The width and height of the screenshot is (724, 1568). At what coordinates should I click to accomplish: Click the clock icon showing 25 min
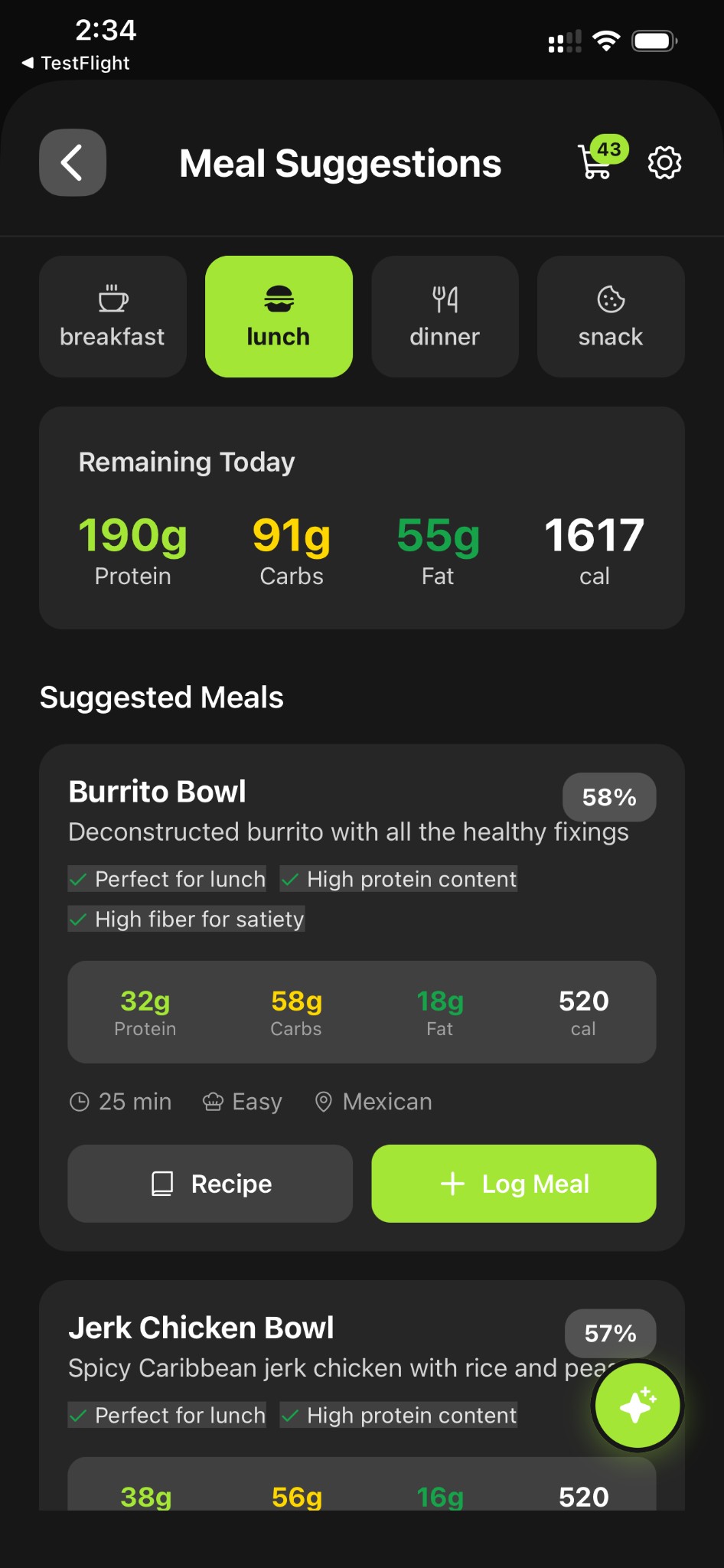pyautogui.click(x=80, y=1101)
